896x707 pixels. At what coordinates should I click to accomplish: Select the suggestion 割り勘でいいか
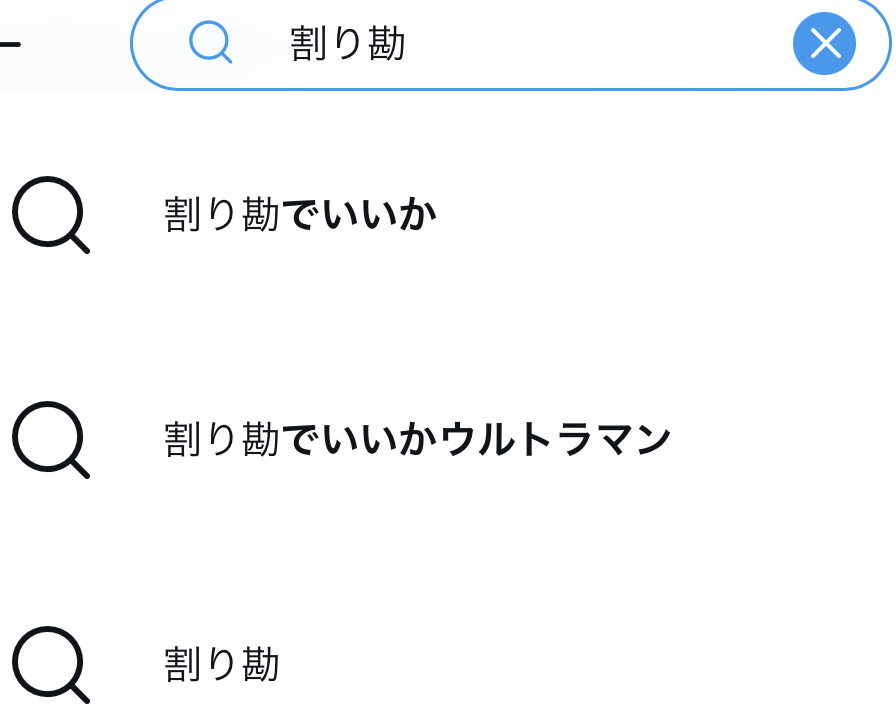(300, 215)
